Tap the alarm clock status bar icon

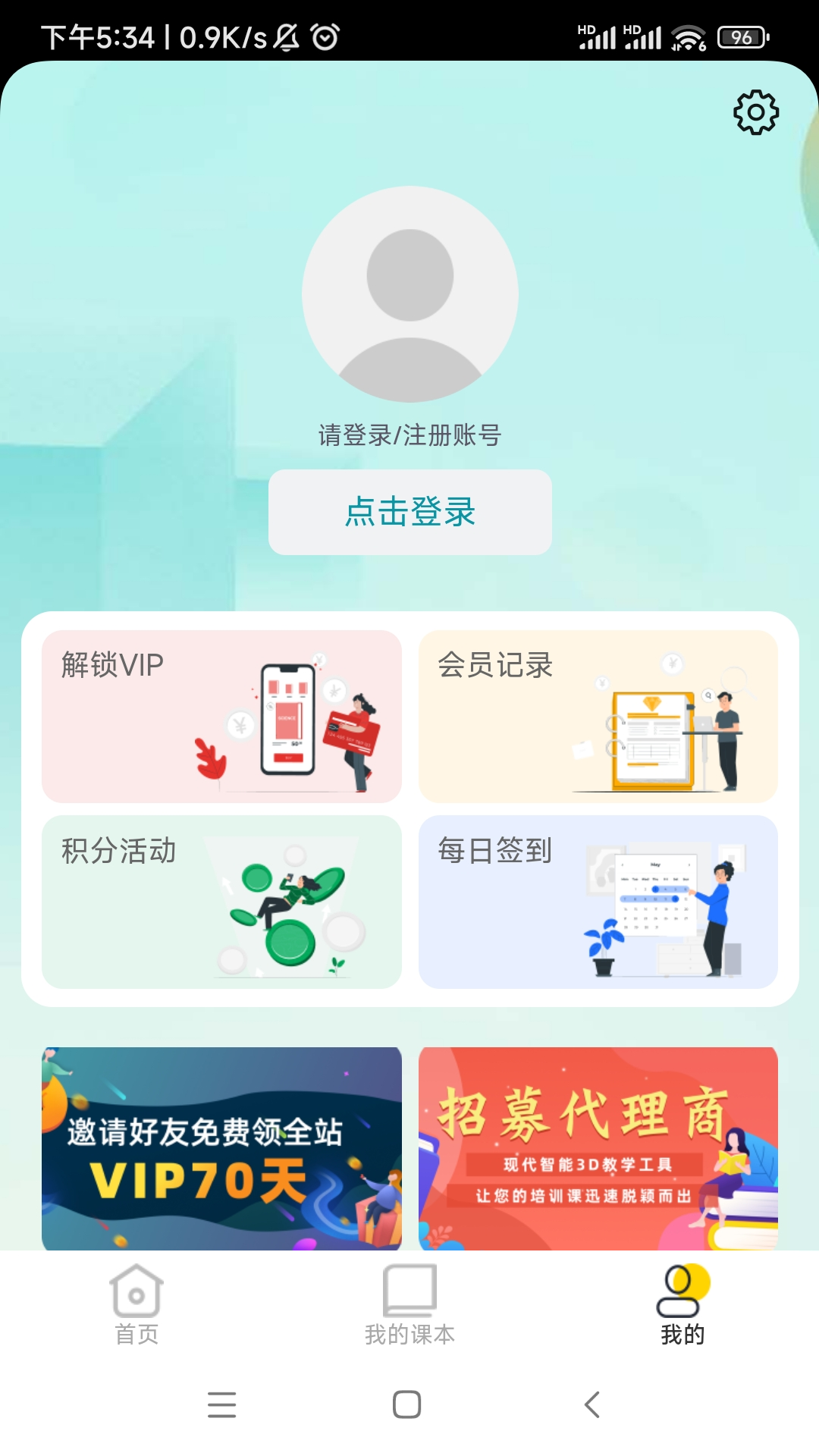[x=326, y=36]
